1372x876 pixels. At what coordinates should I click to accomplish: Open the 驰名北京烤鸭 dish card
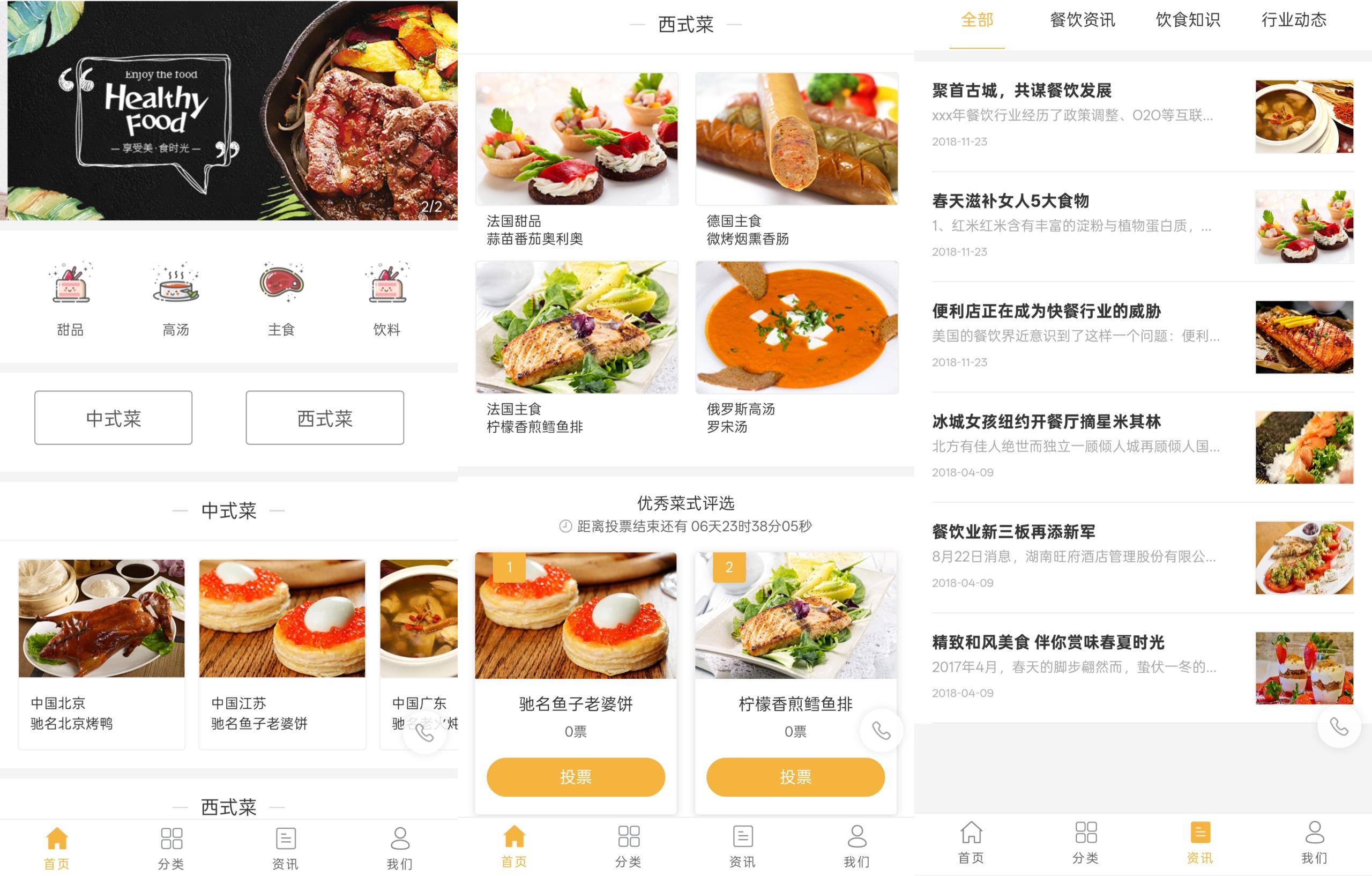coord(101,652)
